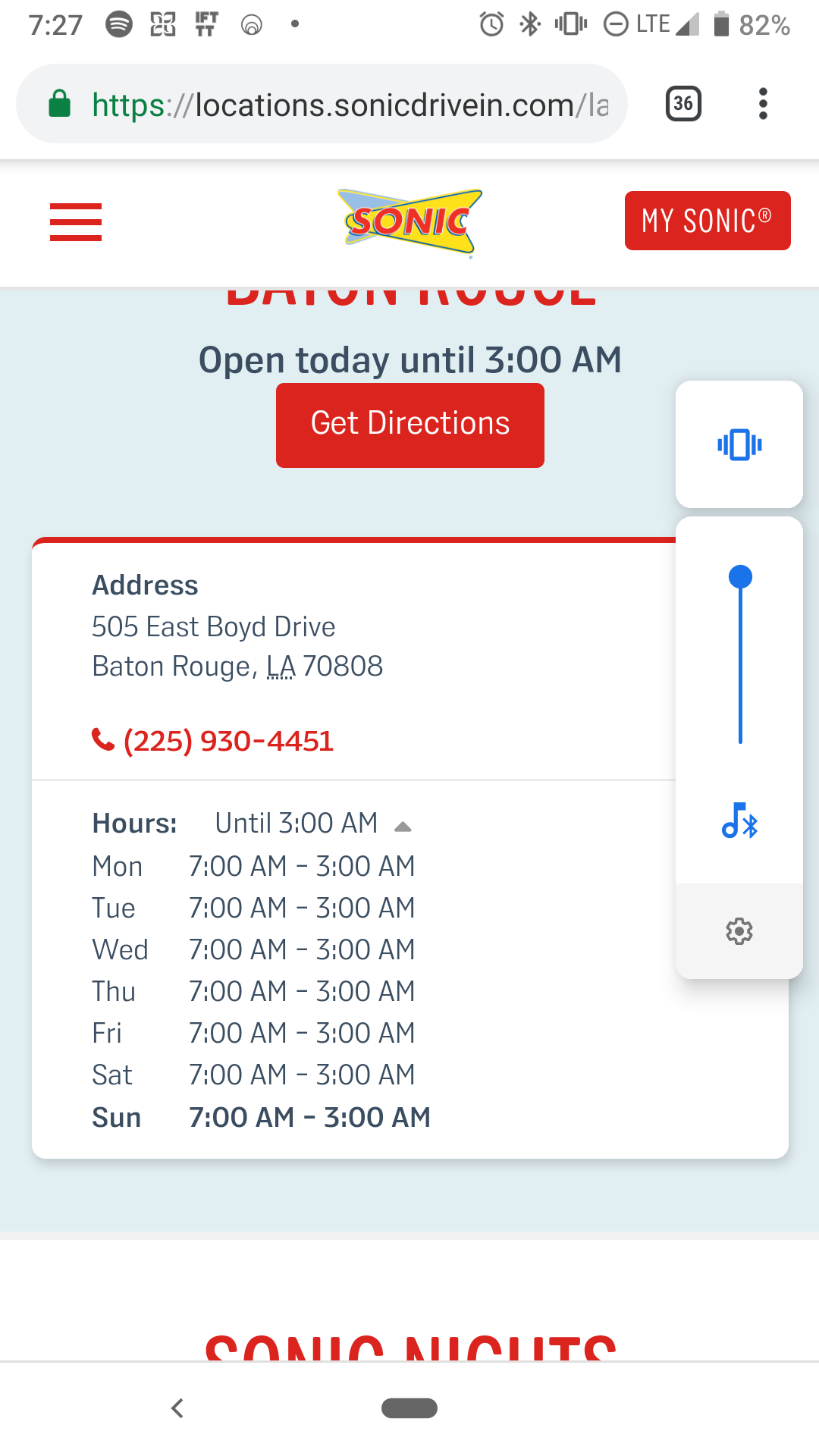819x1456 pixels.
Task: Open the browser tab switcher
Action: click(x=682, y=104)
